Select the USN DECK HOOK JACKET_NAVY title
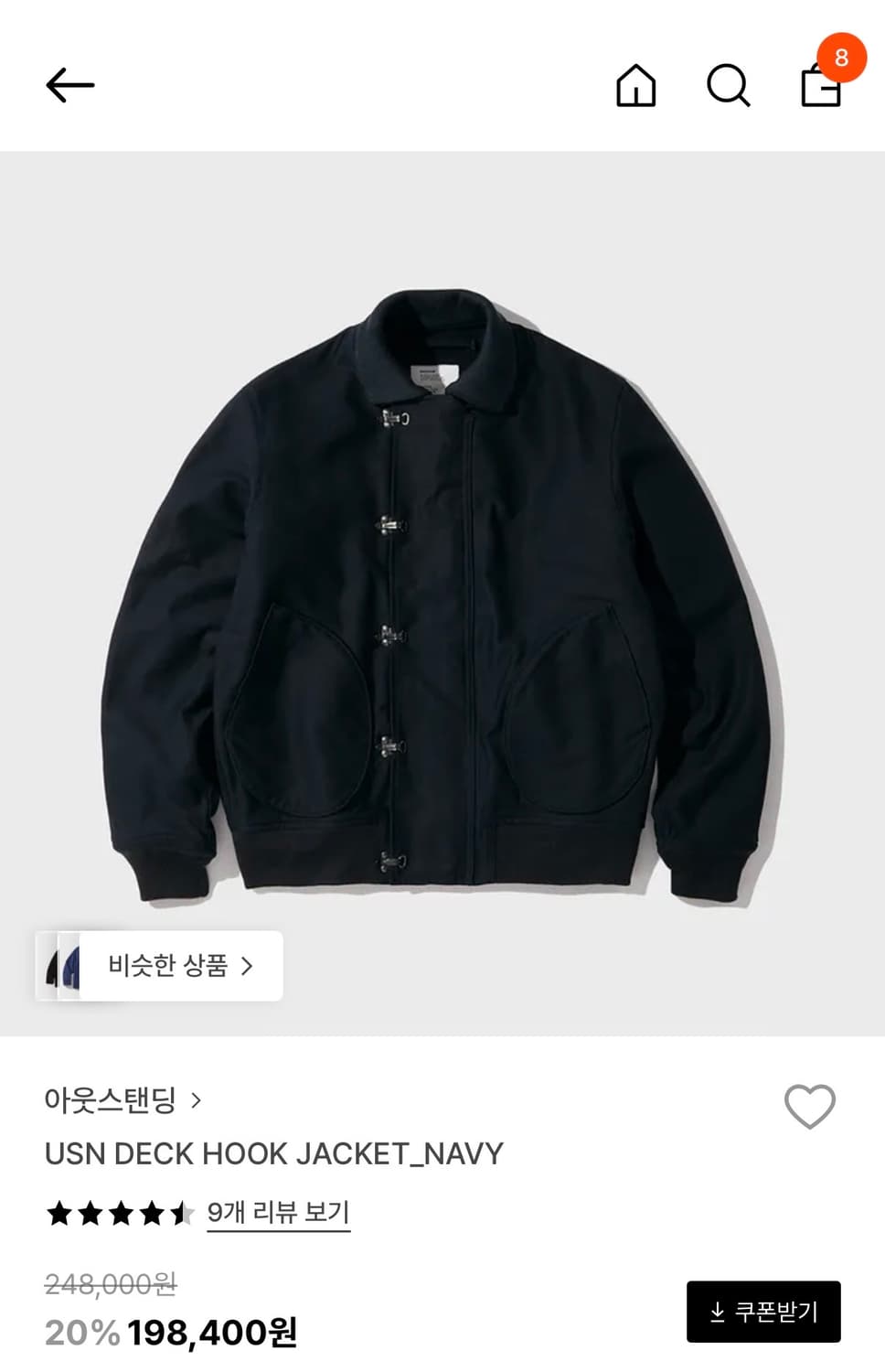Viewport: 885px width, 1372px height. pyautogui.click(x=273, y=1152)
